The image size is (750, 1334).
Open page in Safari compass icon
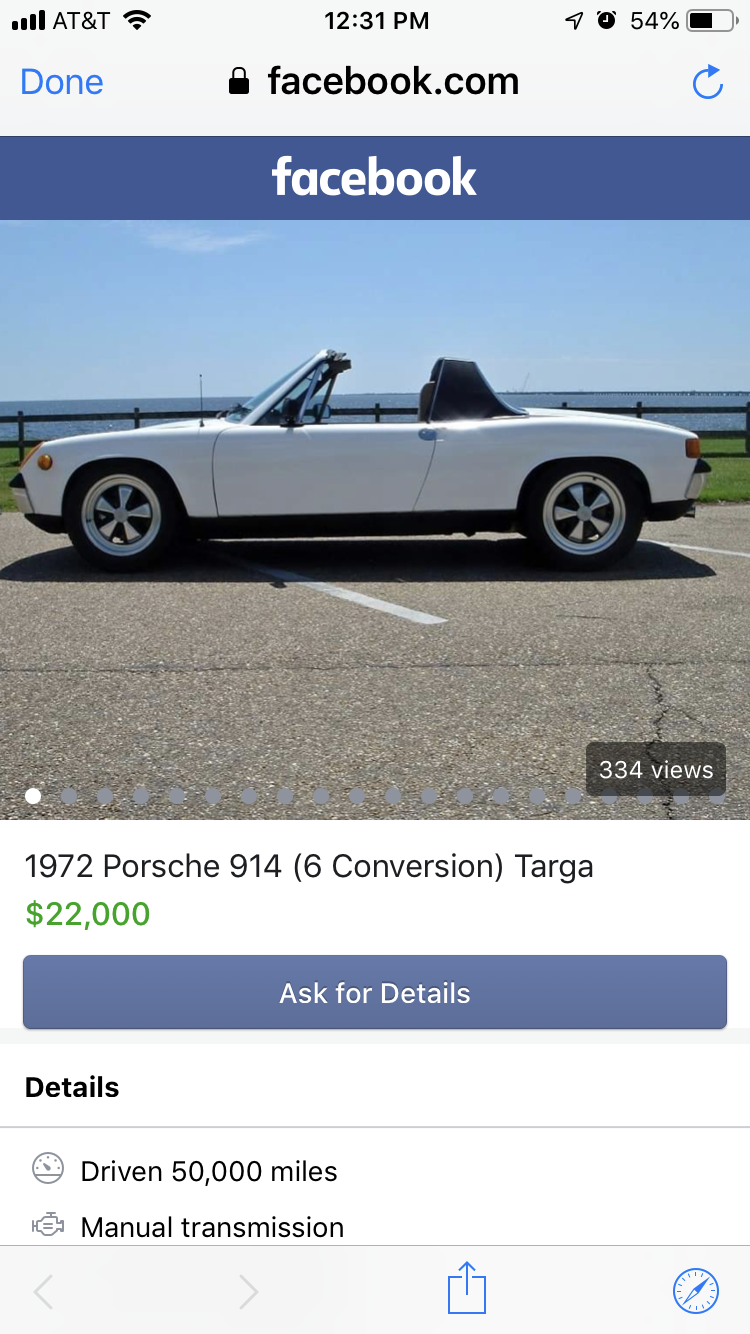coord(695,1290)
